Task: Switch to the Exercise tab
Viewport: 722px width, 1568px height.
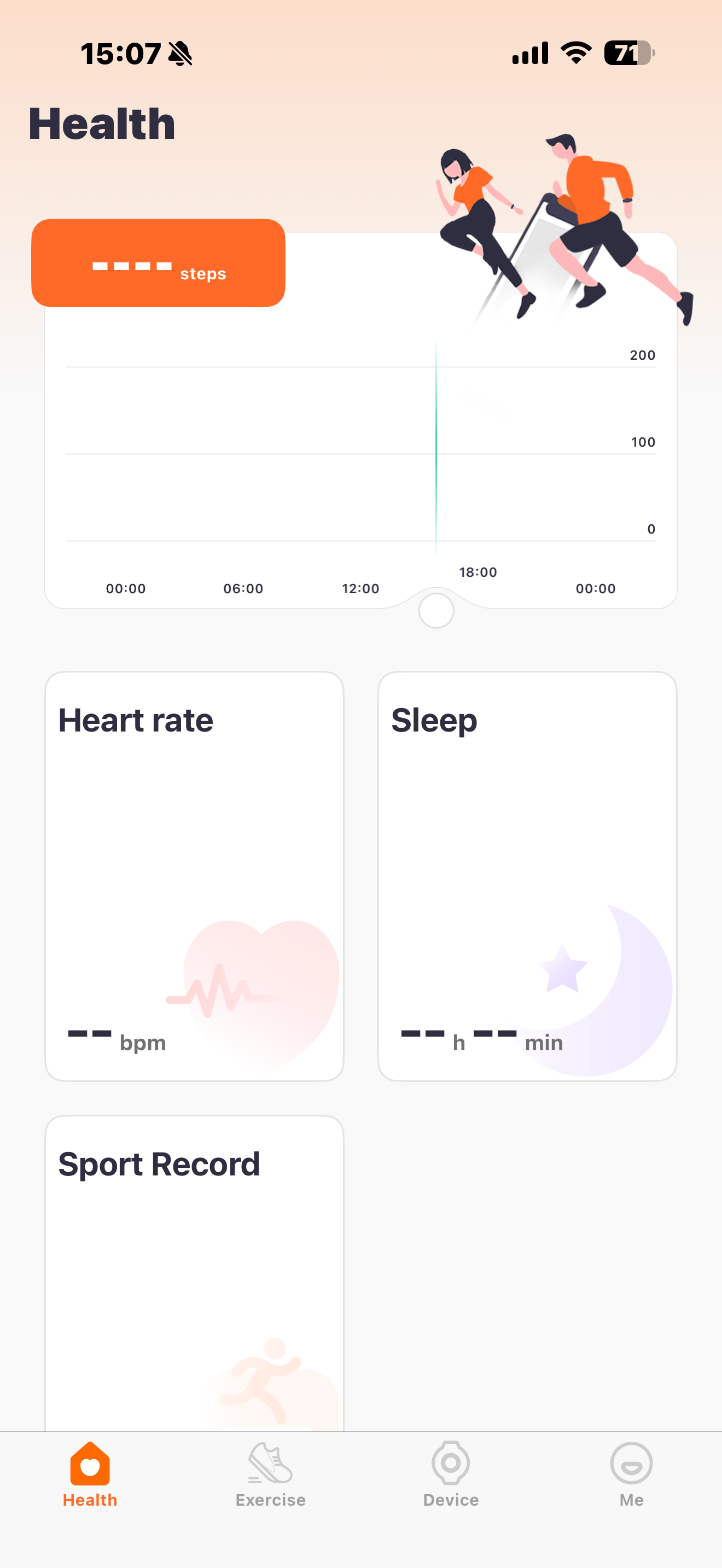Action: (x=270, y=1473)
